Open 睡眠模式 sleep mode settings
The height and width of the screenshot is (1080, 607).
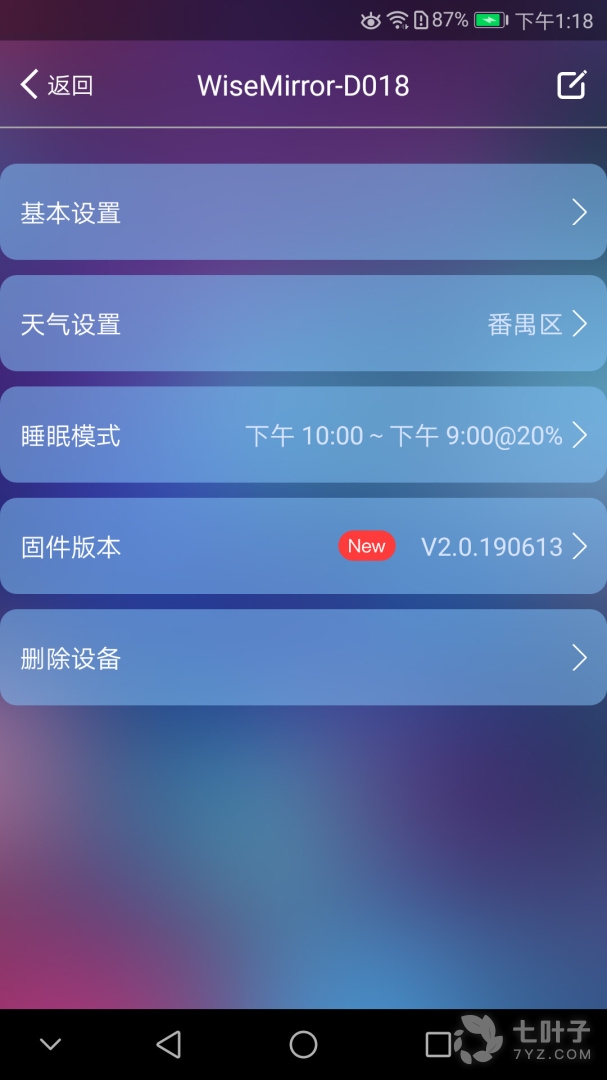click(x=303, y=435)
